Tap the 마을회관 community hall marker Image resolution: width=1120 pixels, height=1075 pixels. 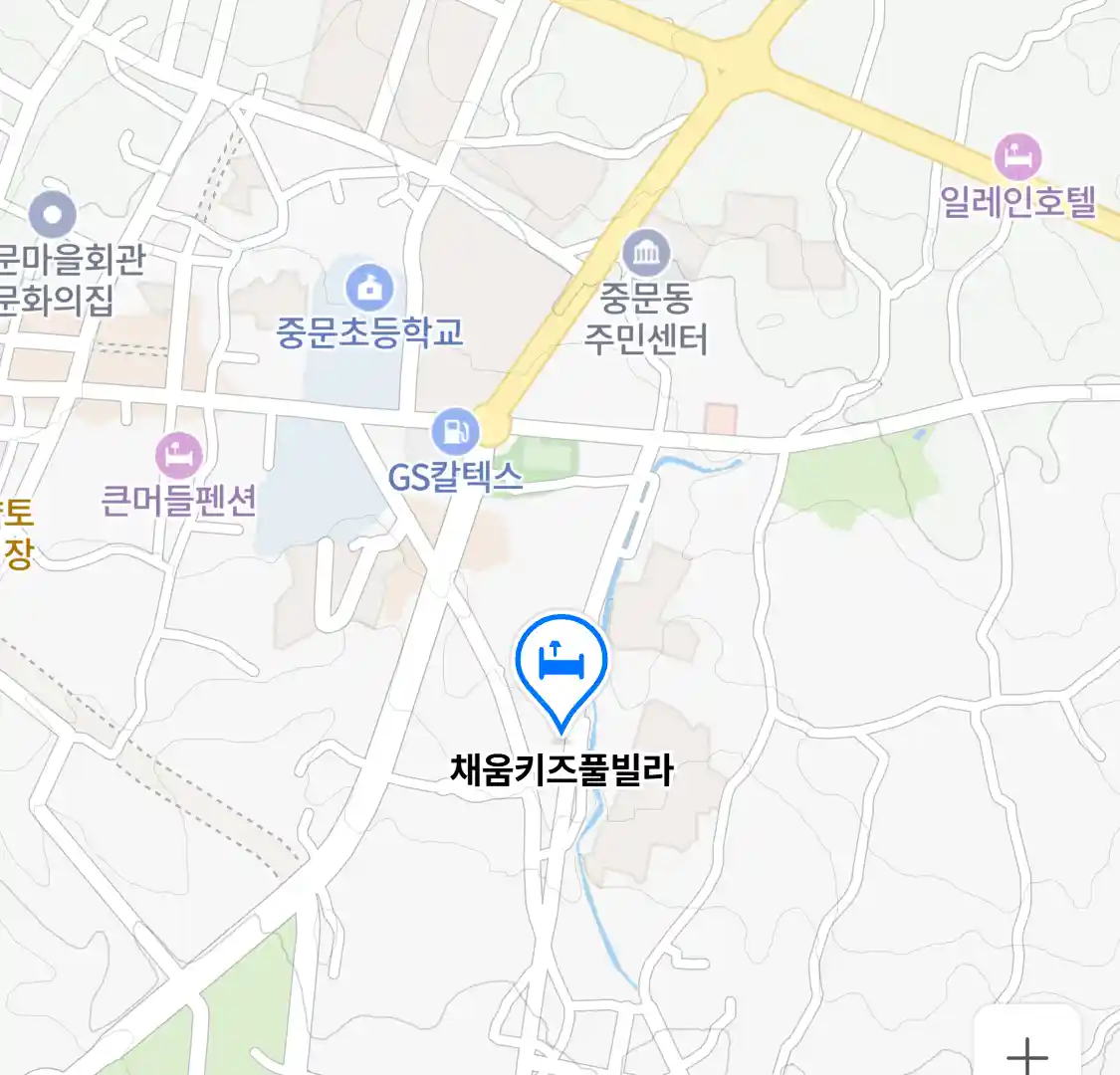52,214
